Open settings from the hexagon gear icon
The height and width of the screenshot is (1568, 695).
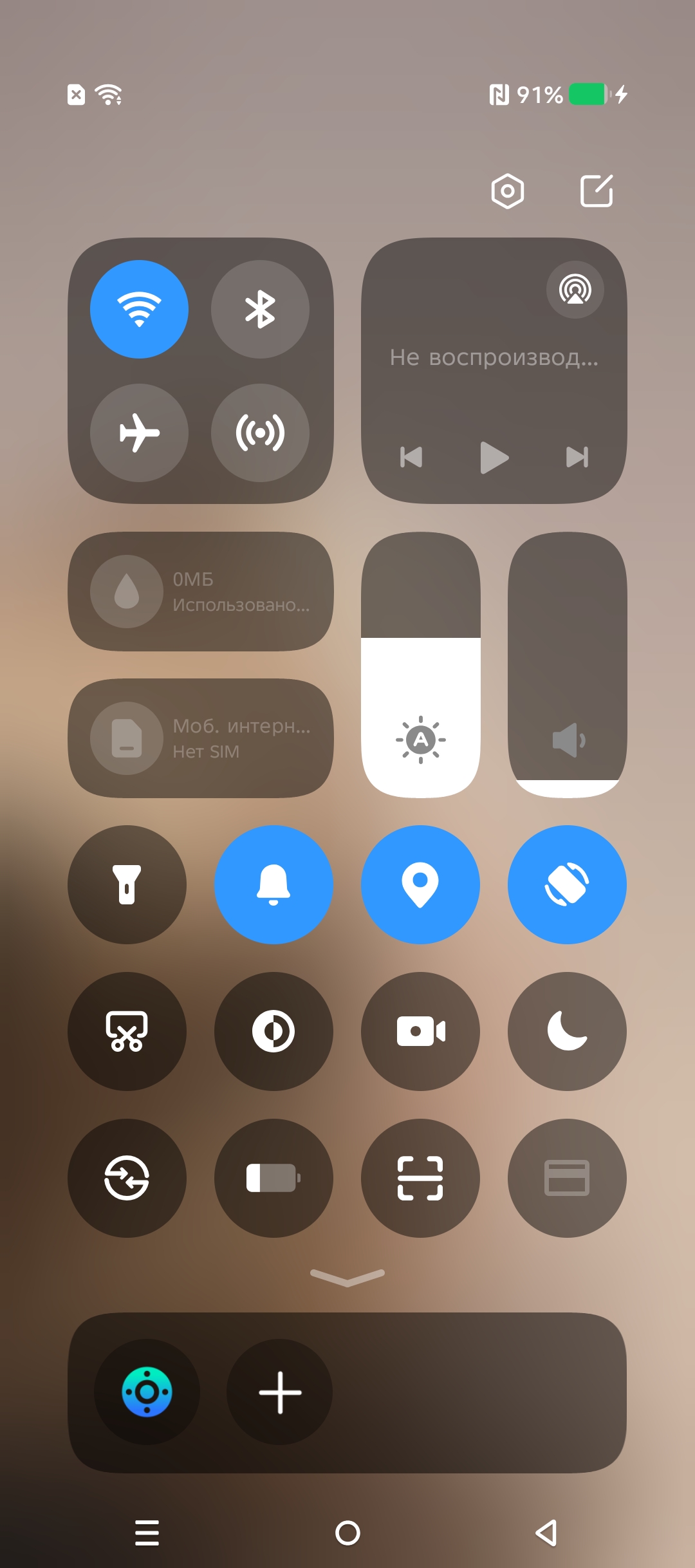[507, 191]
